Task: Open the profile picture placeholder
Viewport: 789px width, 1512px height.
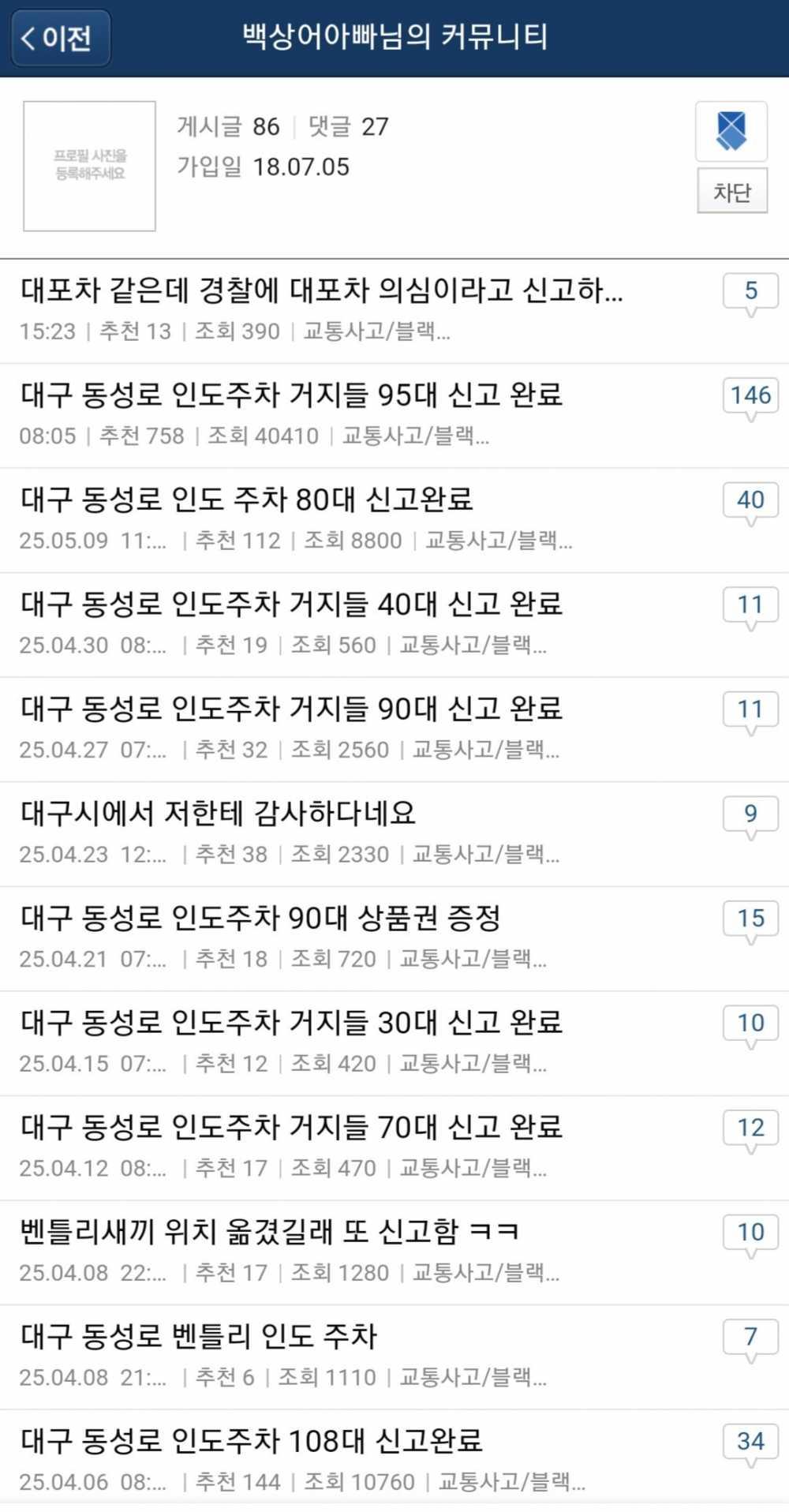Action: pyautogui.click(x=89, y=167)
